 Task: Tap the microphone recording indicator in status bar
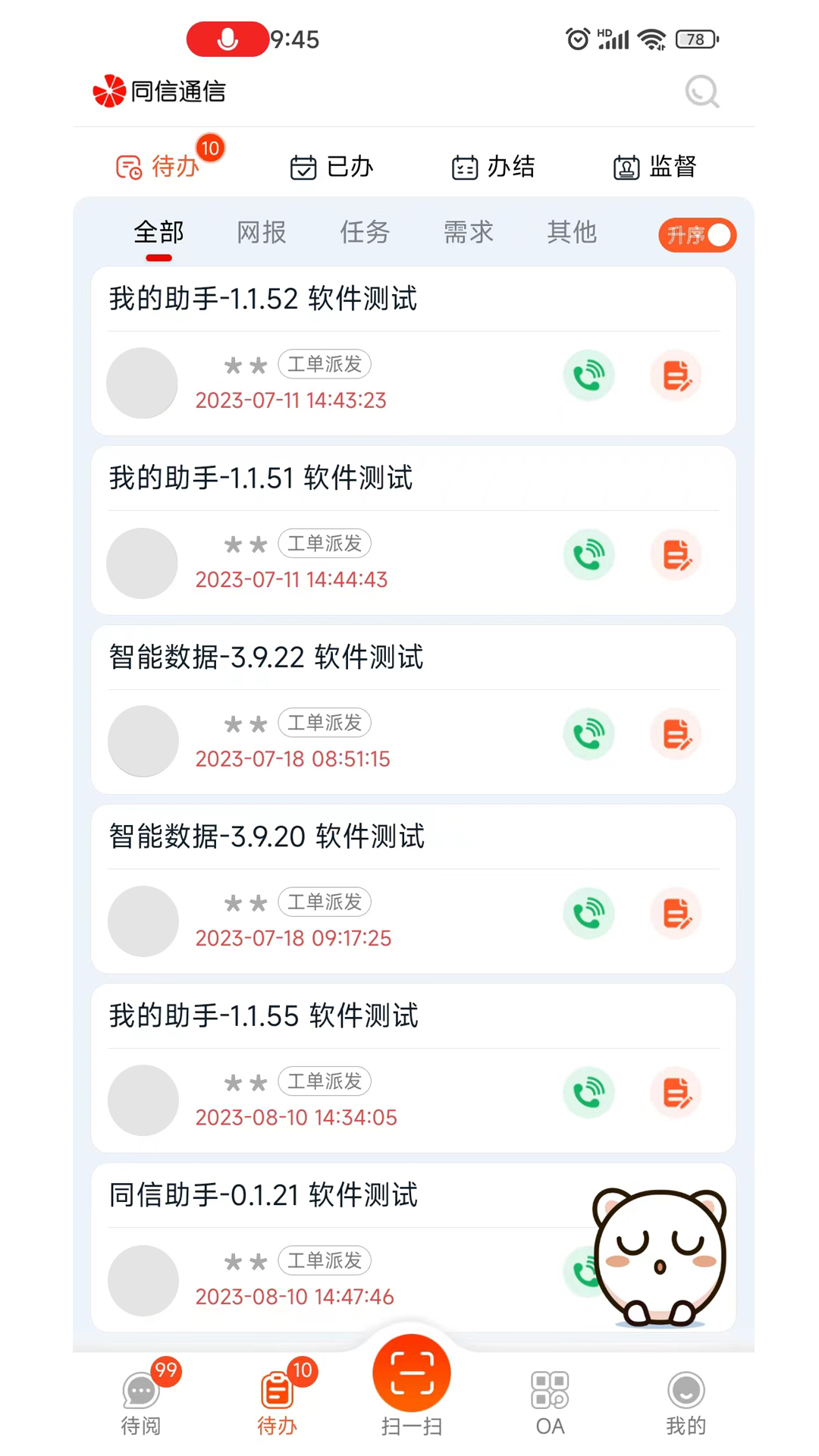coord(227,39)
